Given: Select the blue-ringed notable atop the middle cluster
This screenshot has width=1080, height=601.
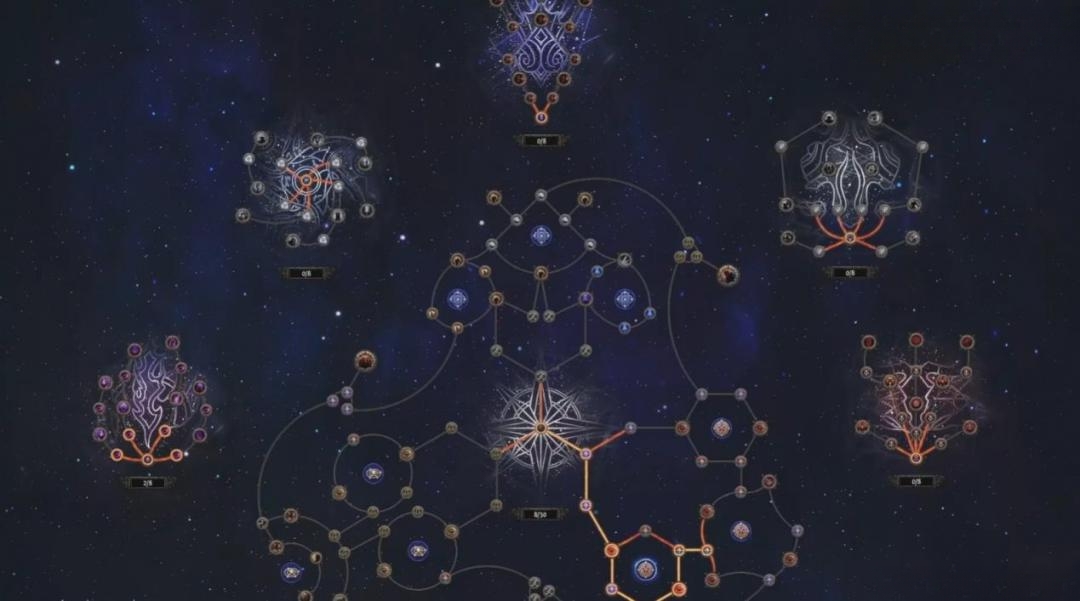Looking at the screenshot, I should point(541,236).
